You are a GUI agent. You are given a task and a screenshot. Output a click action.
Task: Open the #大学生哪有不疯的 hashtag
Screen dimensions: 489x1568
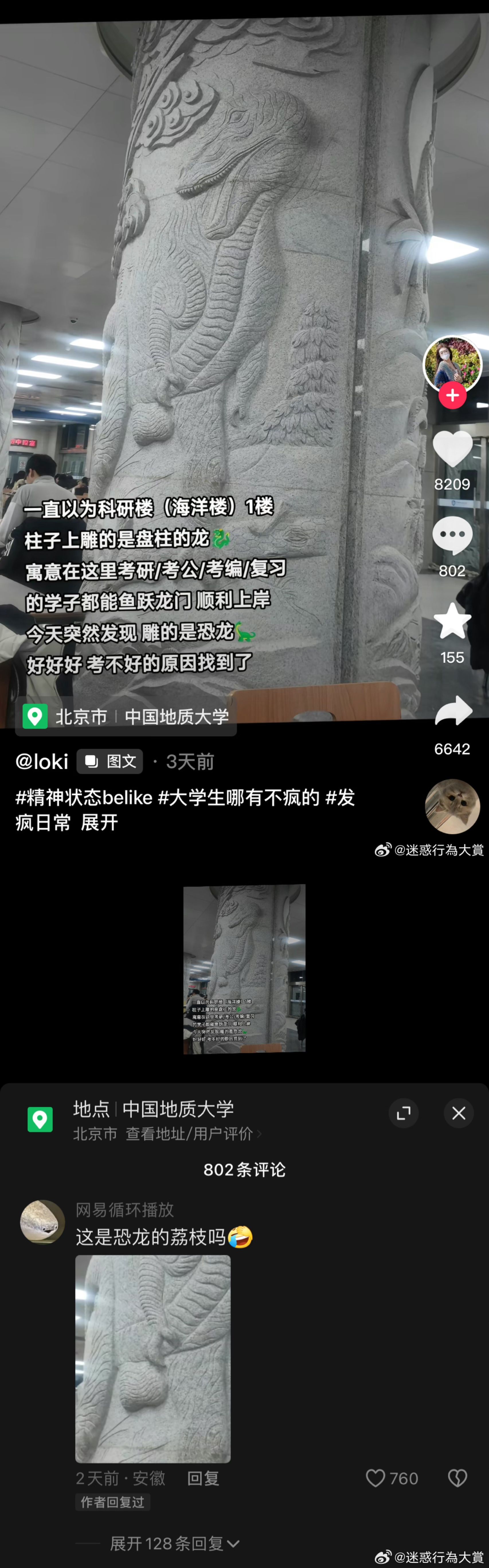(x=238, y=797)
